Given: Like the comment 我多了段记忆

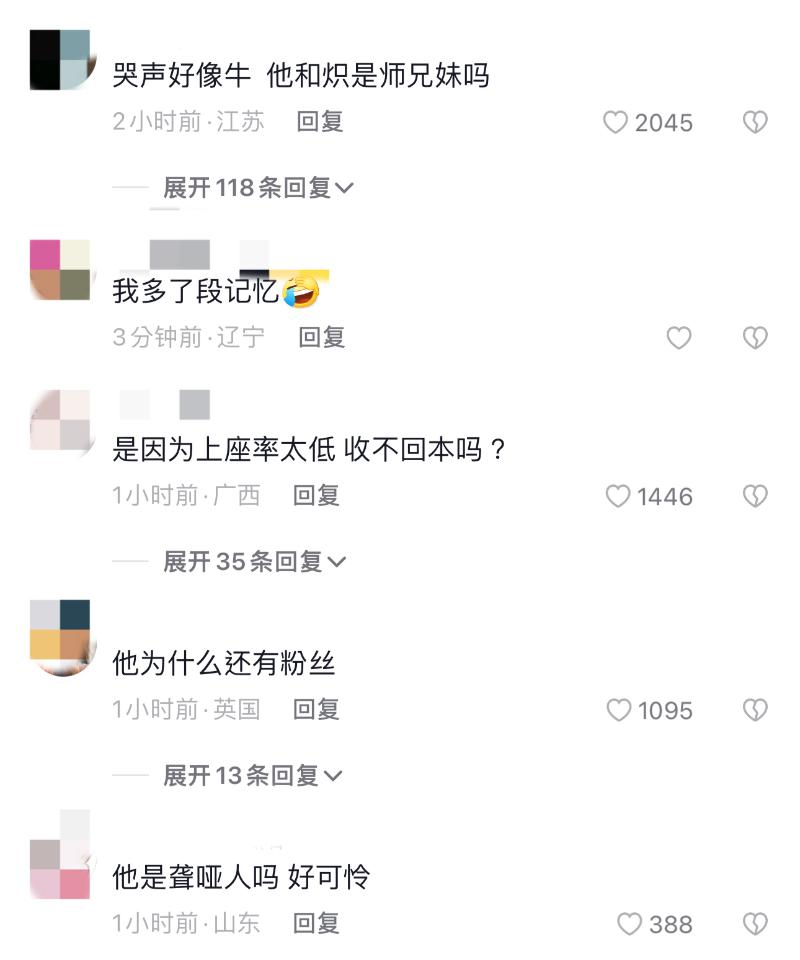Looking at the screenshot, I should [x=679, y=338].
